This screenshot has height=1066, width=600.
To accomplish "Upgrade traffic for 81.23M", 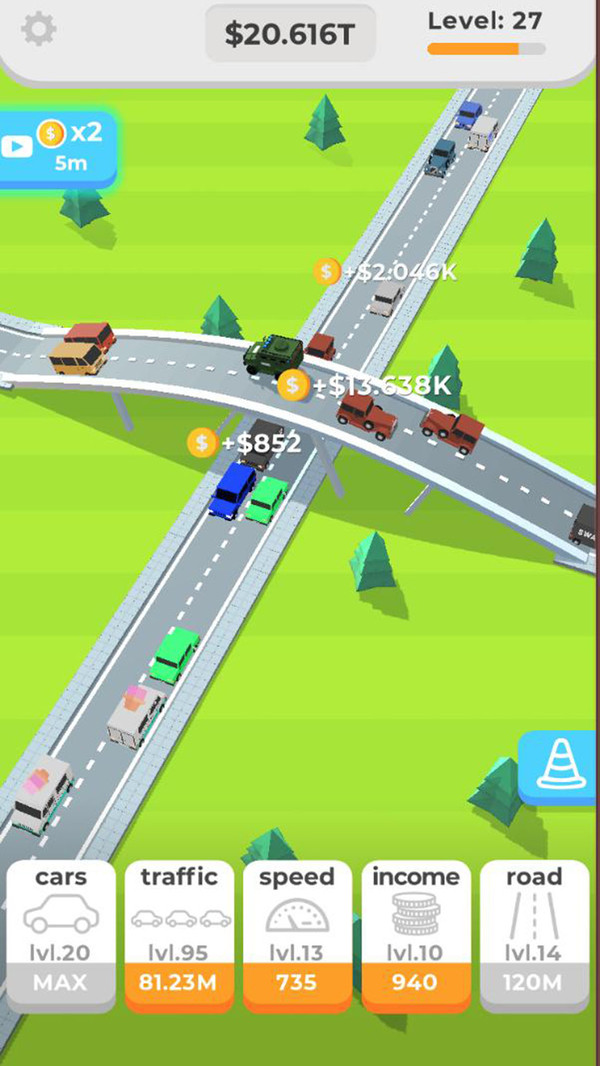I will pyautogui.click(x=179, y=935).
